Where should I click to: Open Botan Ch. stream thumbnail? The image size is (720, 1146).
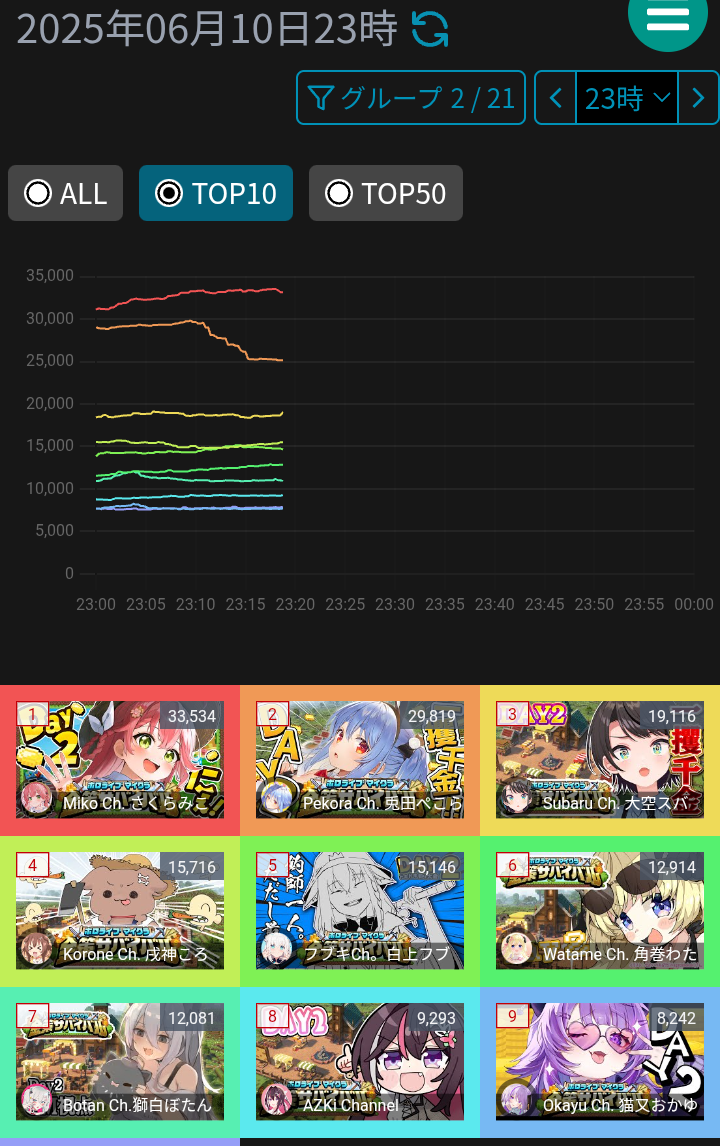coord(120,1062)
